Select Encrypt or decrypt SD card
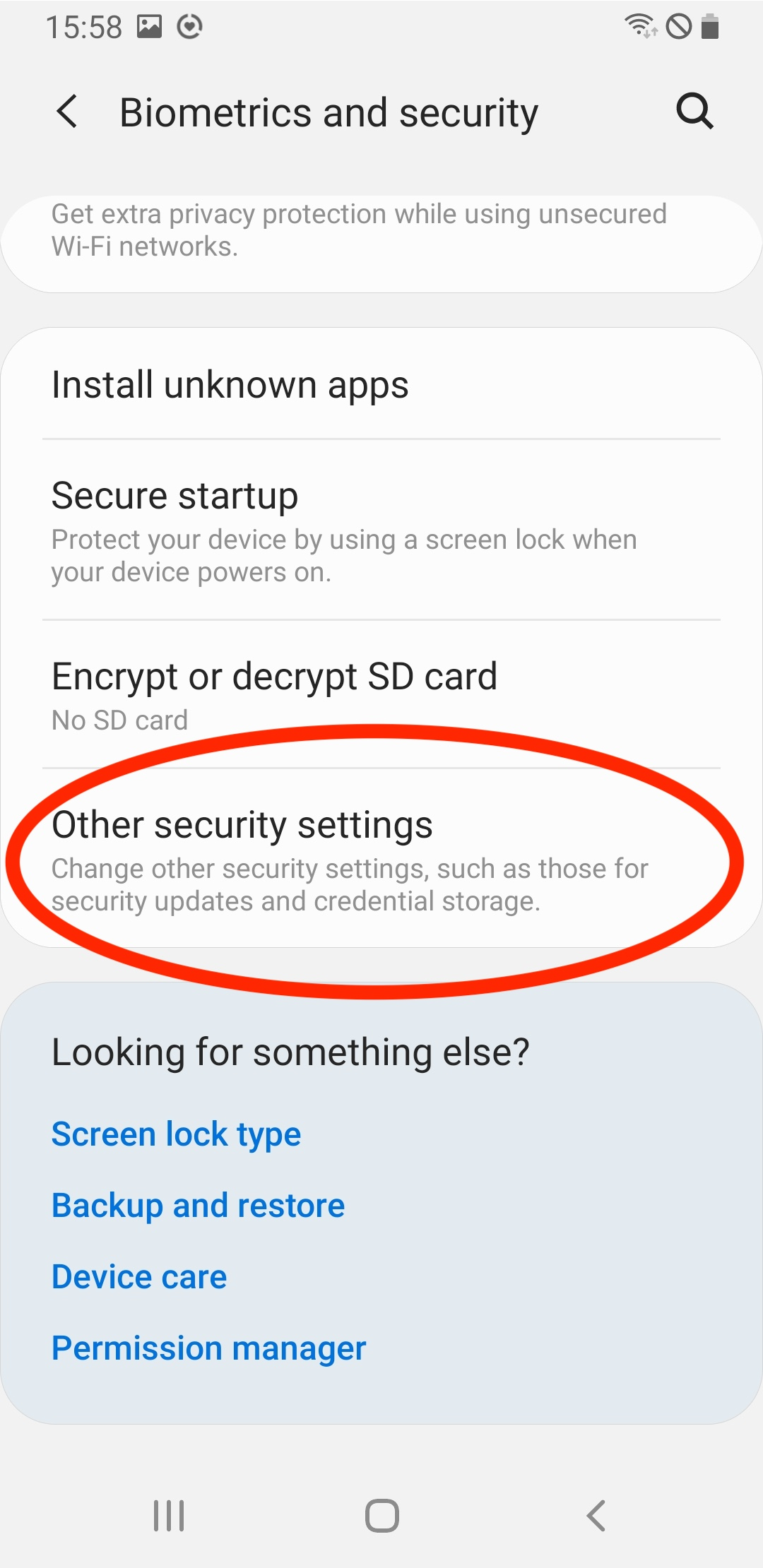This screenshot has height=1568, width=763. 381,695
